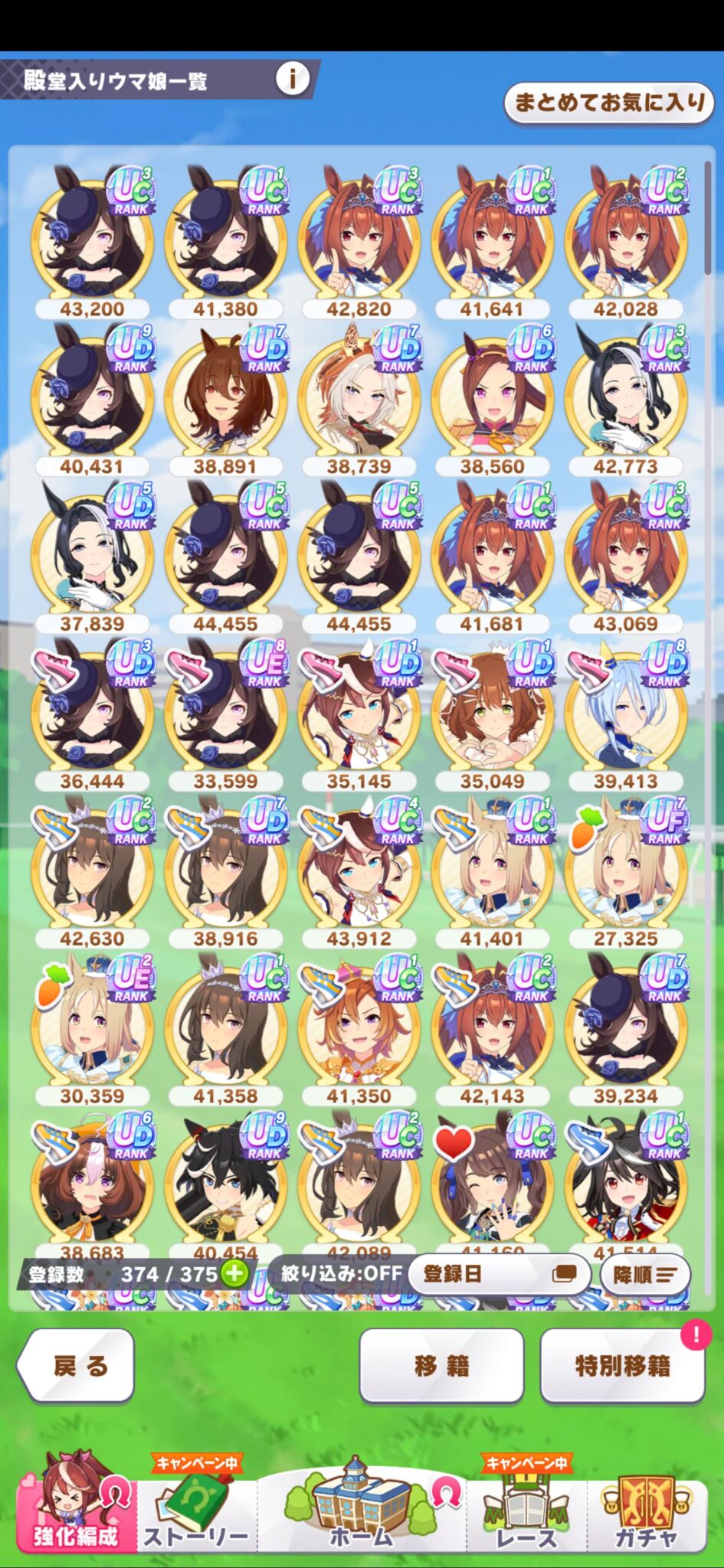Open 特別移籍 special transfer
724x1568 pixels.
pos(622,1366)
